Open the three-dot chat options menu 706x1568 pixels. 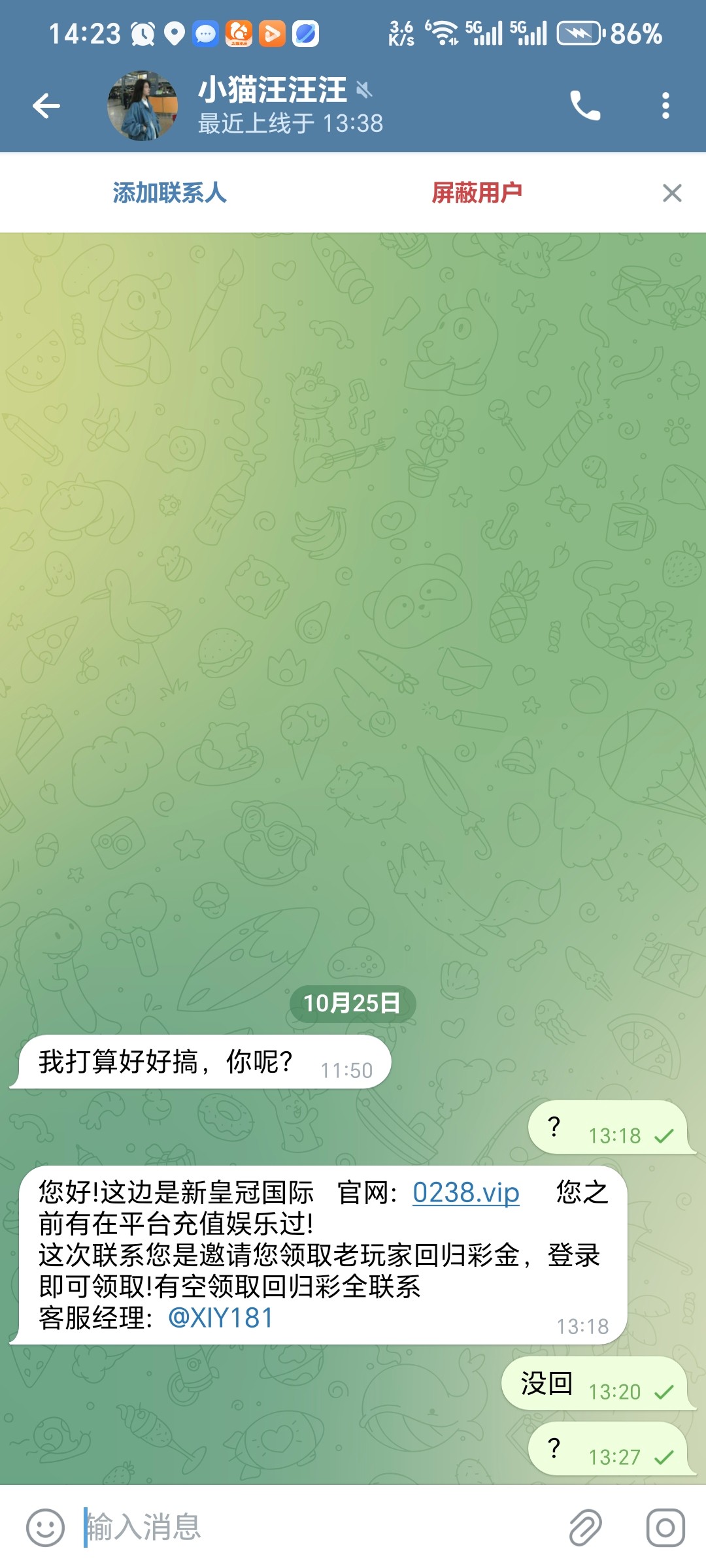coord(665,105)
